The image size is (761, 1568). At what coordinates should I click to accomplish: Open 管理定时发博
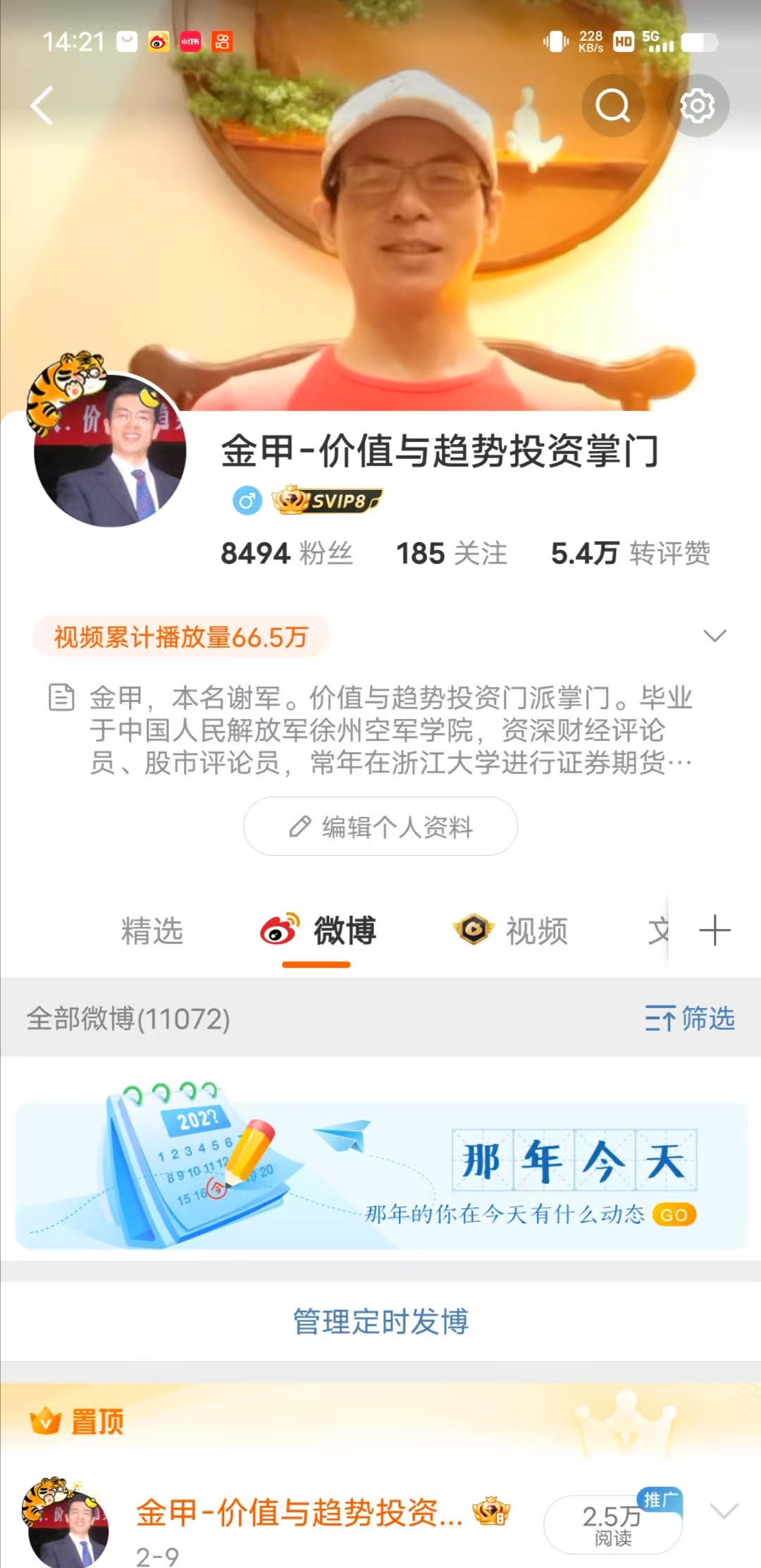coord(380,1321)
